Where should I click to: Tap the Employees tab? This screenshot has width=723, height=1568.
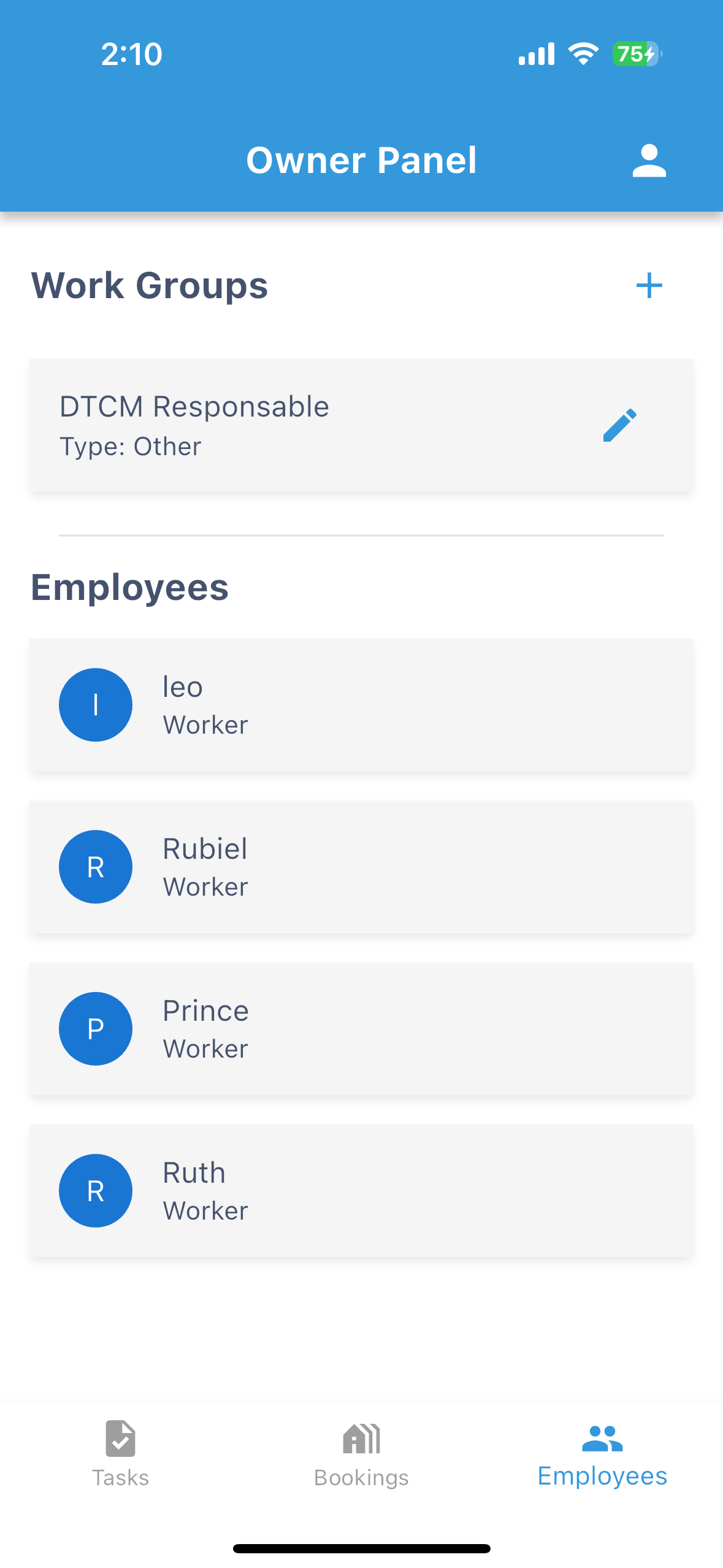click(602, 1454)
